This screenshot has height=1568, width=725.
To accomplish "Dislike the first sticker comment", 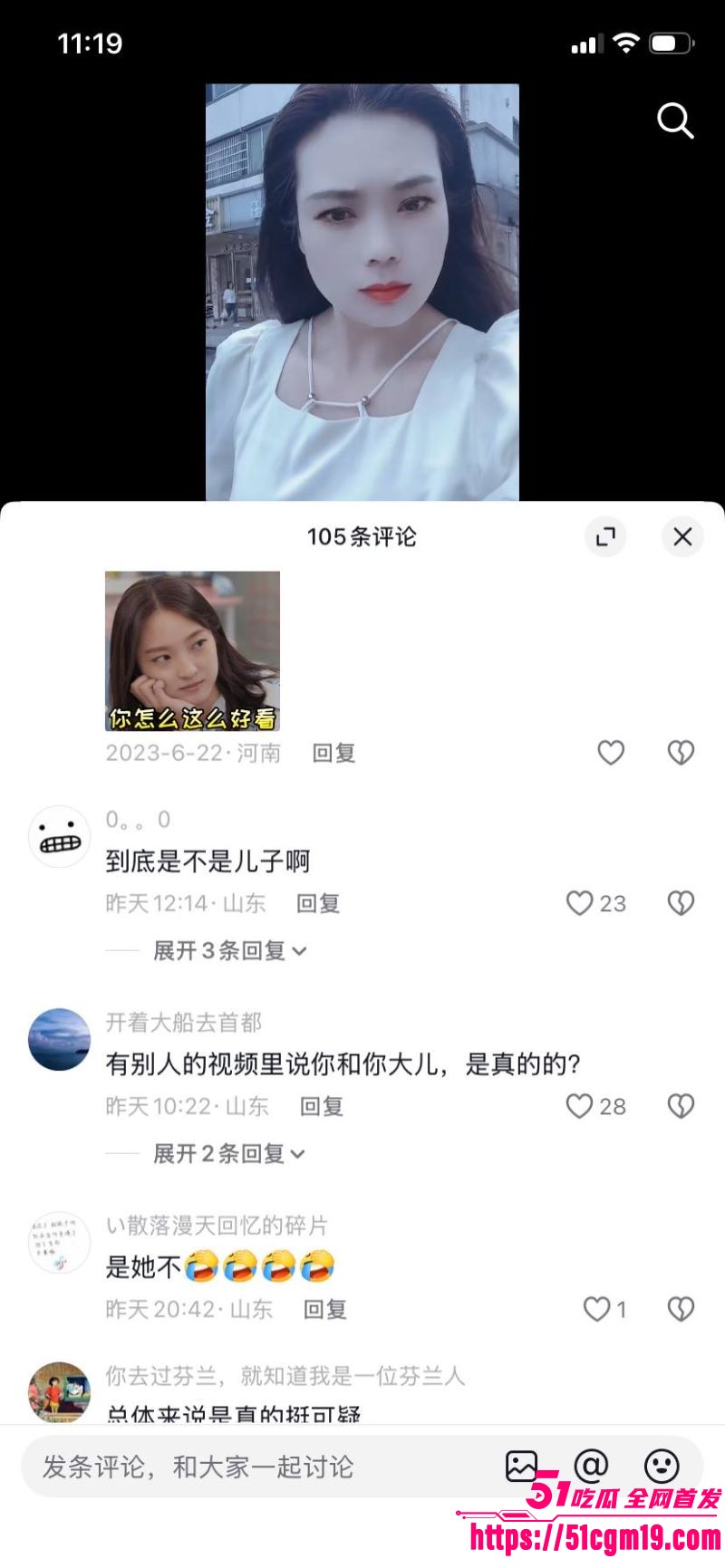I will pos(681,753).
